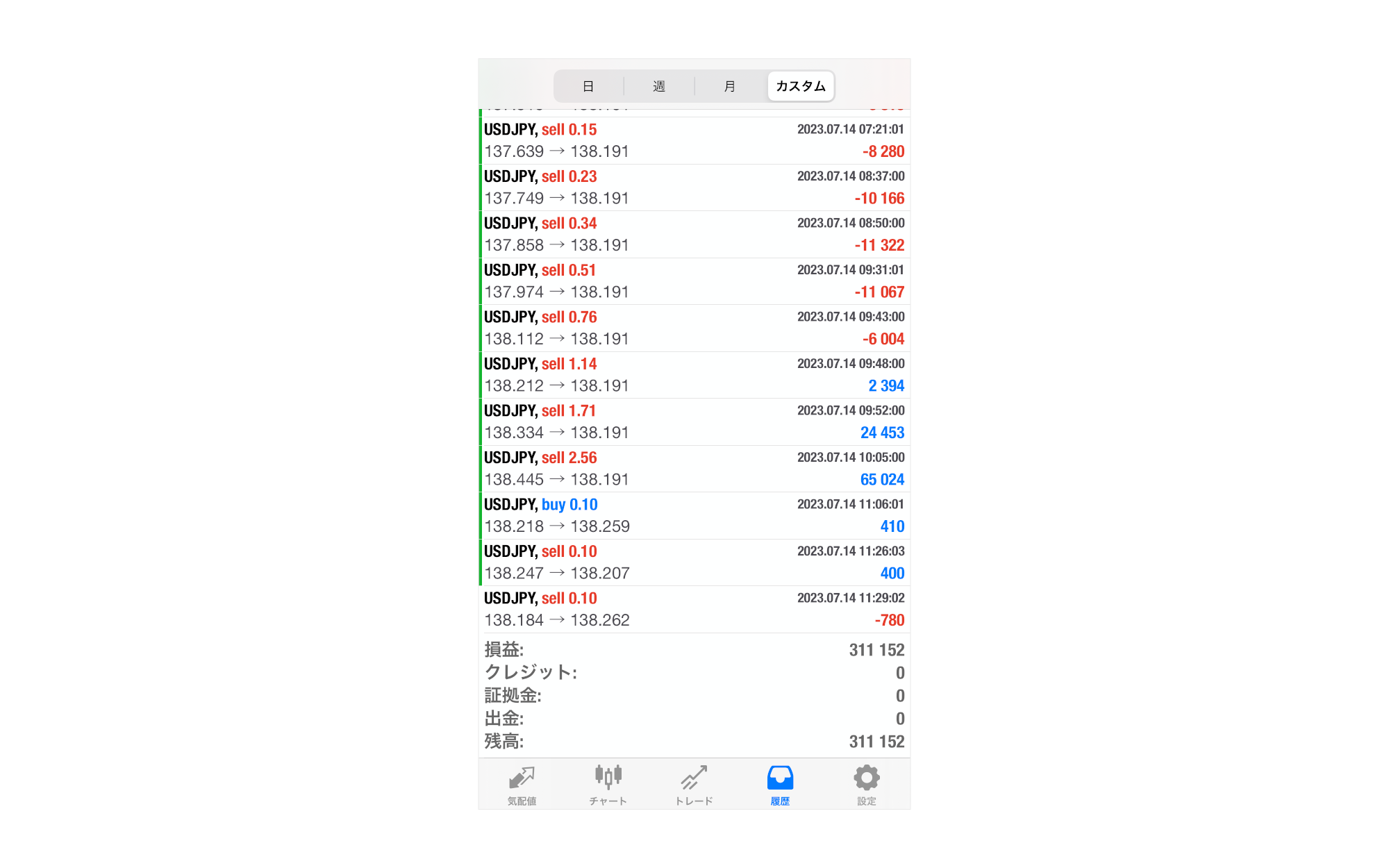Open the USDJPY sell 0.15 trade
This screenshot has width=1389, height=868.
point(694,140)
